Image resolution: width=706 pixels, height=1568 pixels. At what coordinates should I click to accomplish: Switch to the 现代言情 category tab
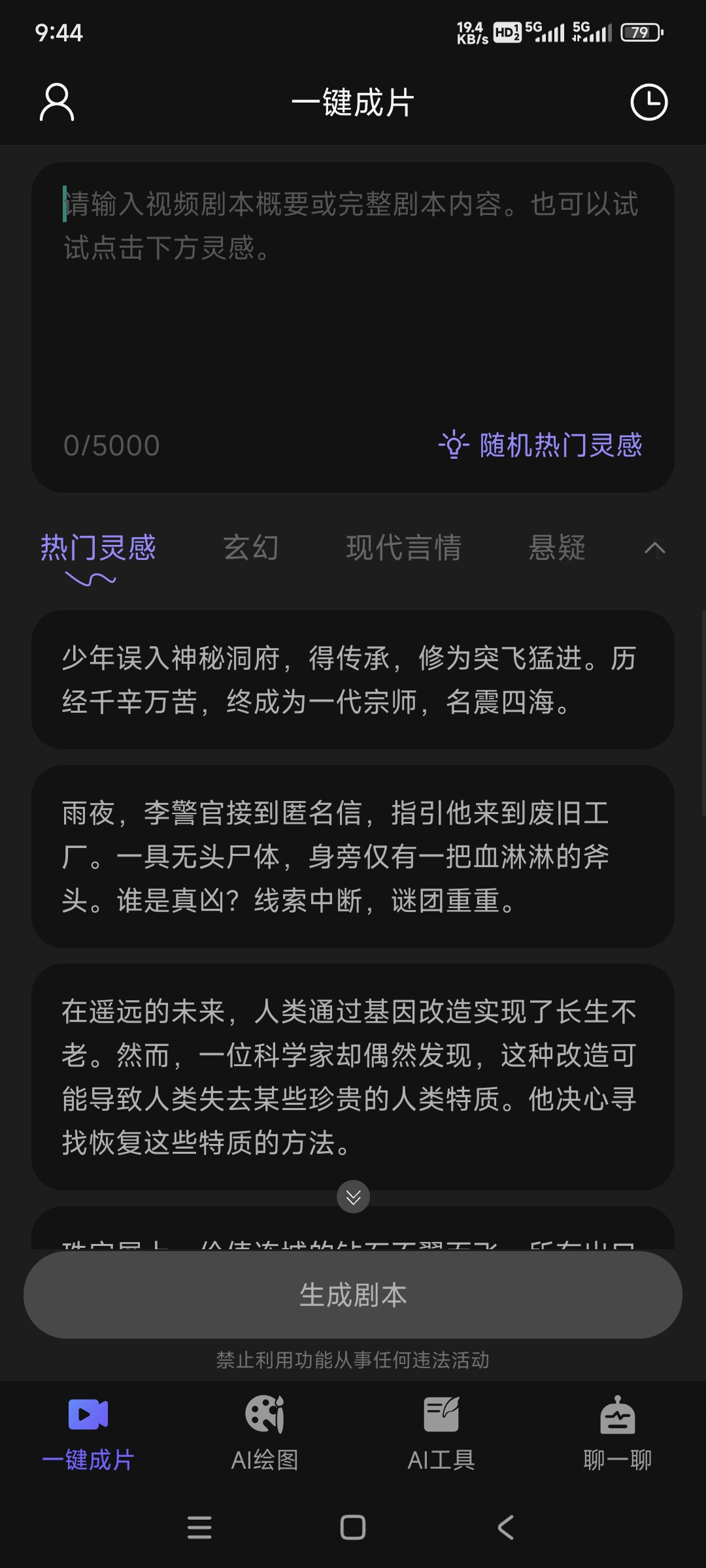404,547
